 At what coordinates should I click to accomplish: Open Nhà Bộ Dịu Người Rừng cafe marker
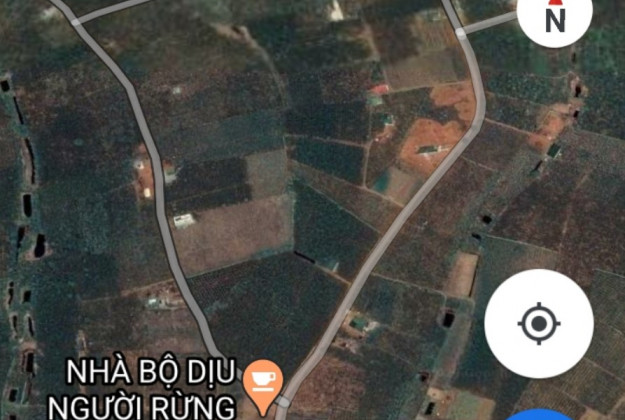[x=264, y=380]
